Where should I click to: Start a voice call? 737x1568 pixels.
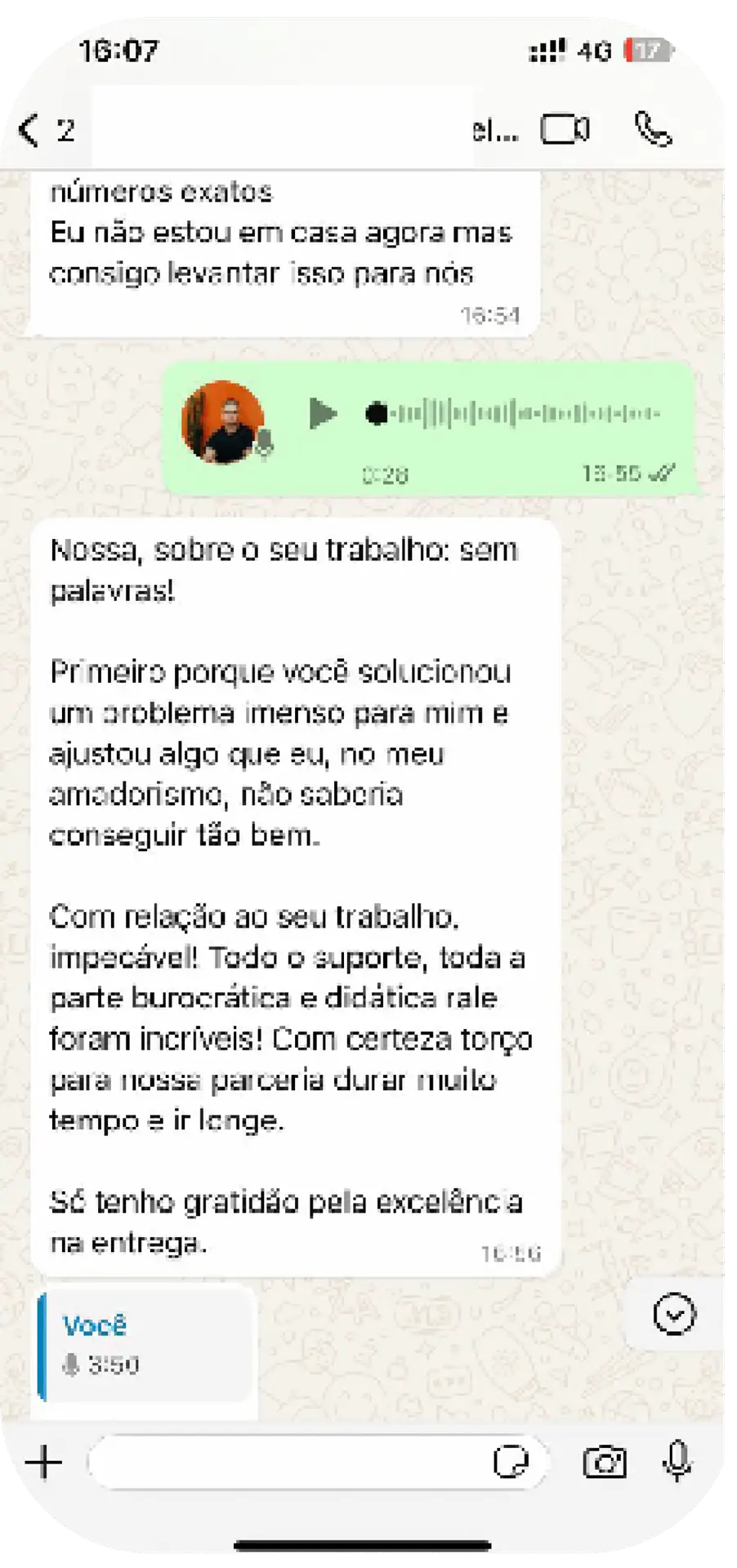pos(653,130)
